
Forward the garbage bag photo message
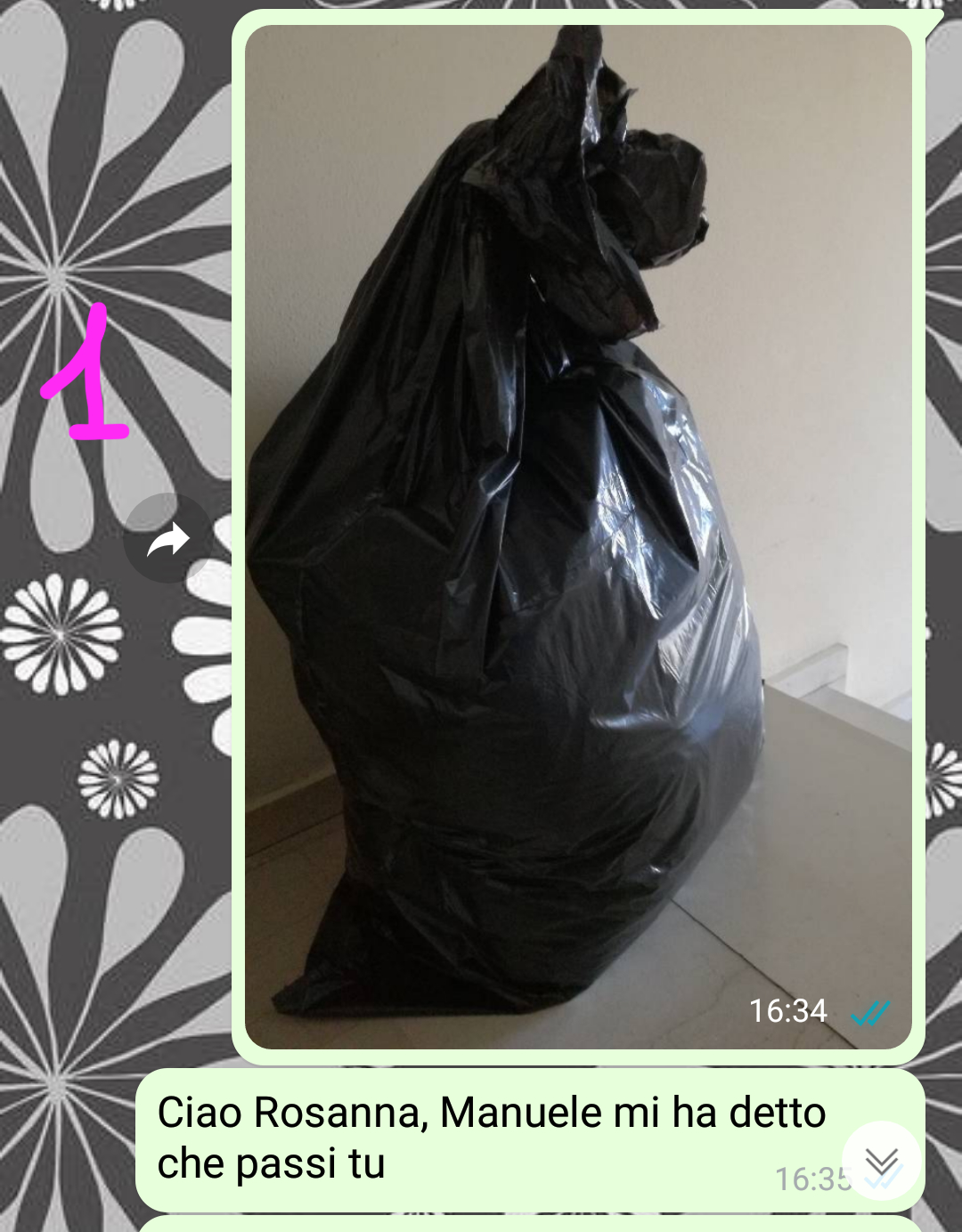pyautogui.click(x=167, y=538)
